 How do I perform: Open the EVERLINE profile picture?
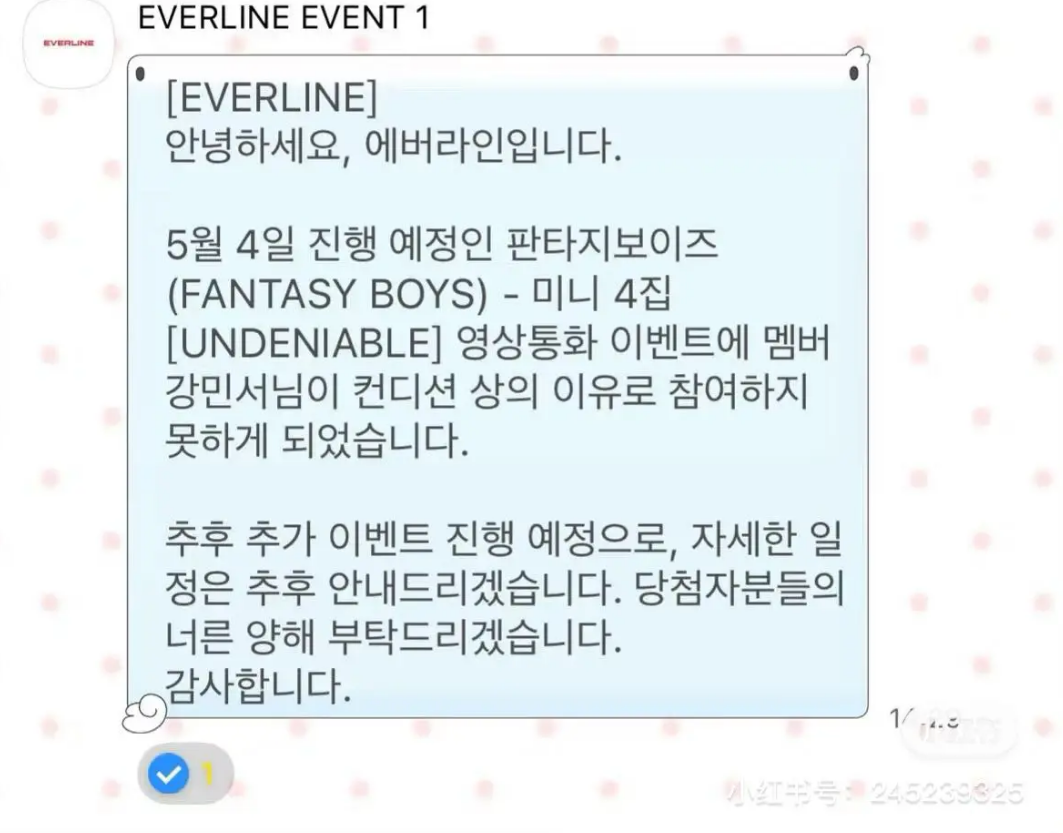pos(68,42)
